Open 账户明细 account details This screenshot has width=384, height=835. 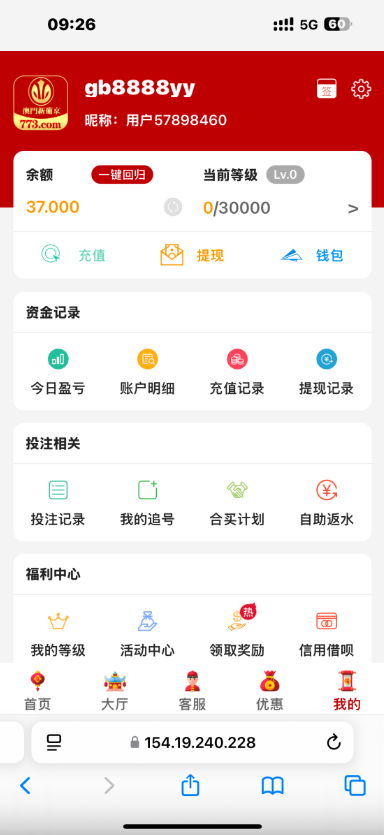point(148,372)
